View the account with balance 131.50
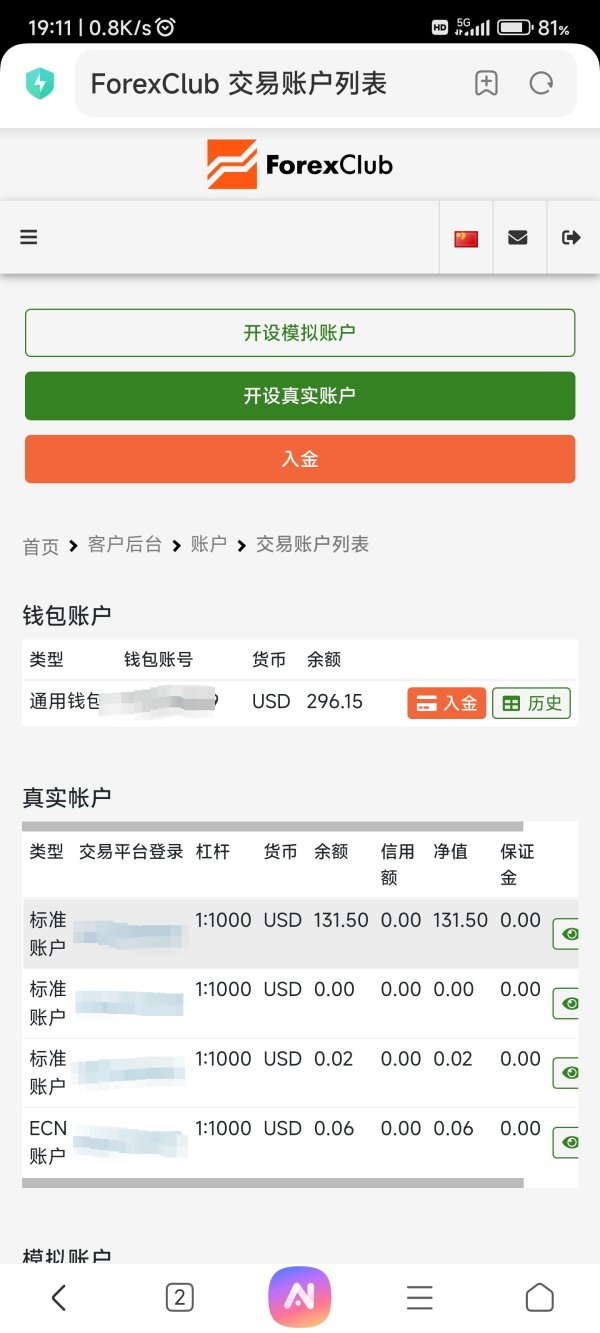The image size is (600, 1333). (x=567, y=934)
